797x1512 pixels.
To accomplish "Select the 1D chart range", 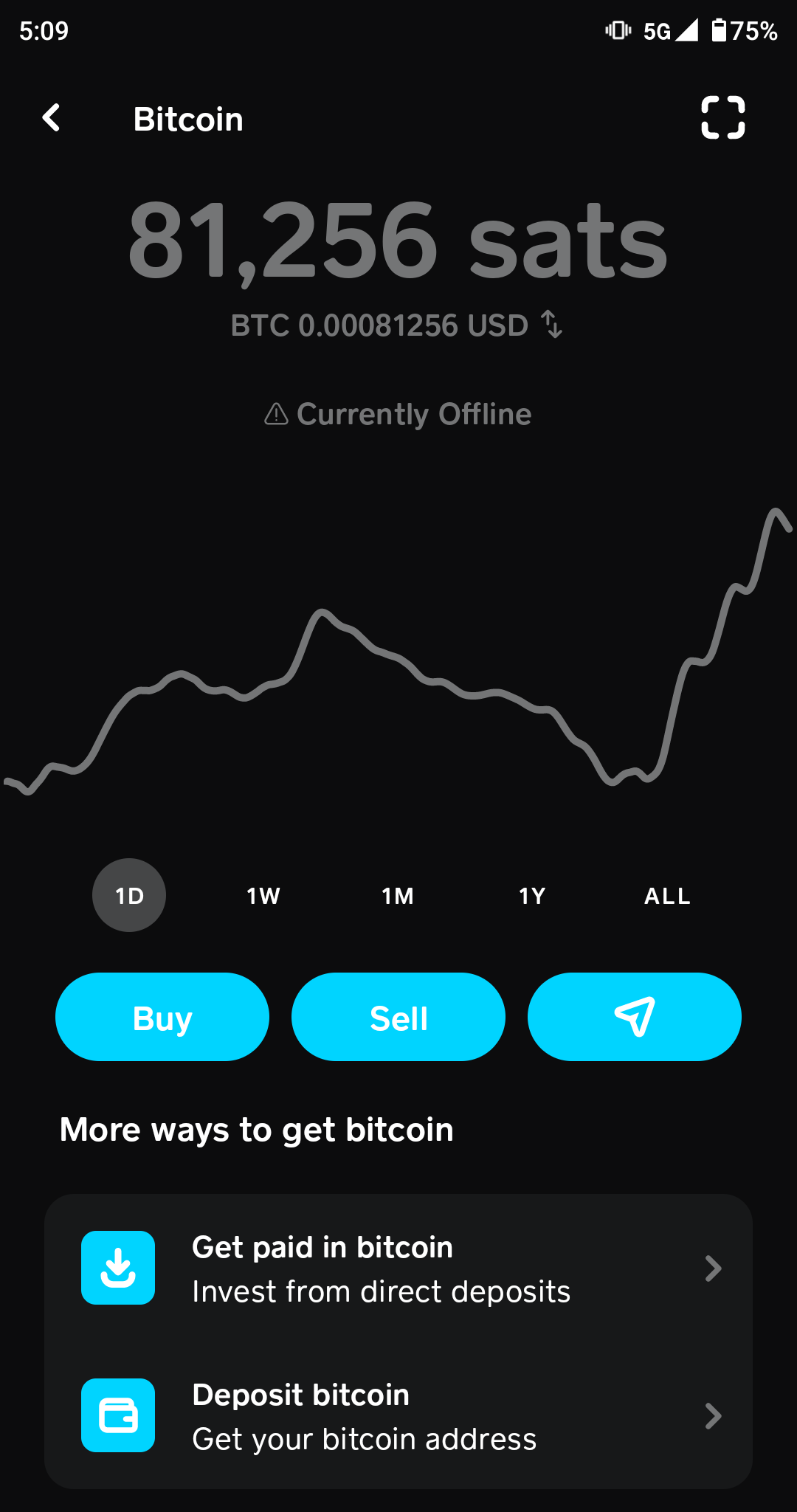I will pos(129,895).
